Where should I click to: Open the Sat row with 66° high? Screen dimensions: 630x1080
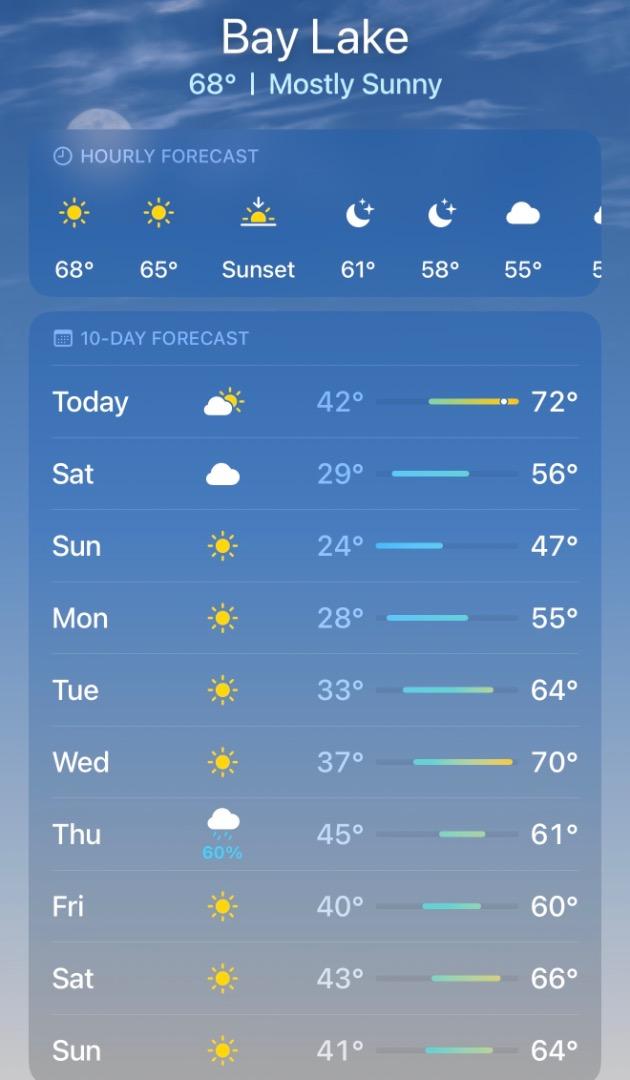[x=315, y=978]
